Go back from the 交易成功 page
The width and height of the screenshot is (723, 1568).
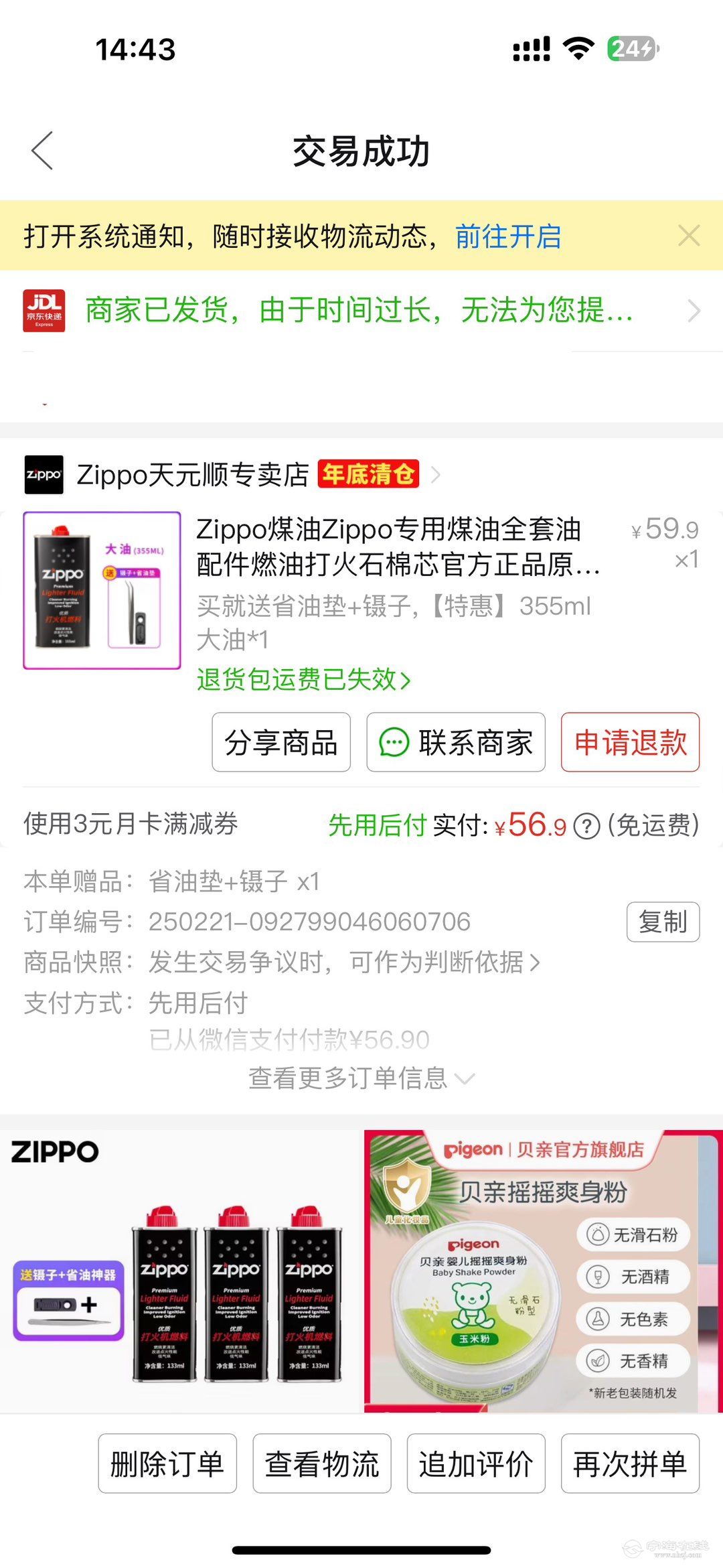(x=42, y=151)
